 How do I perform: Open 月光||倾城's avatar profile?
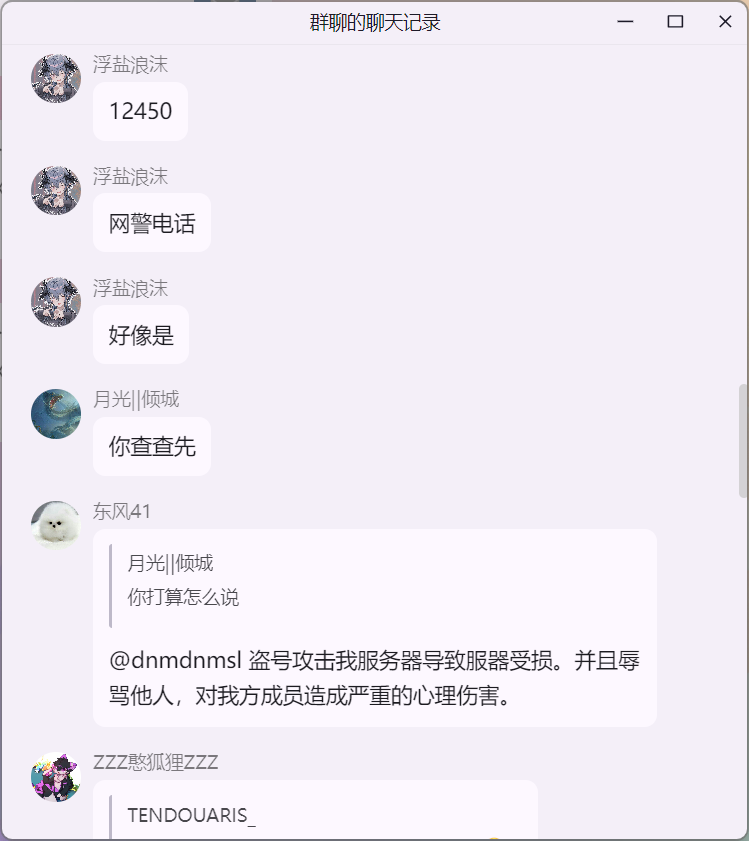[56, 414]
